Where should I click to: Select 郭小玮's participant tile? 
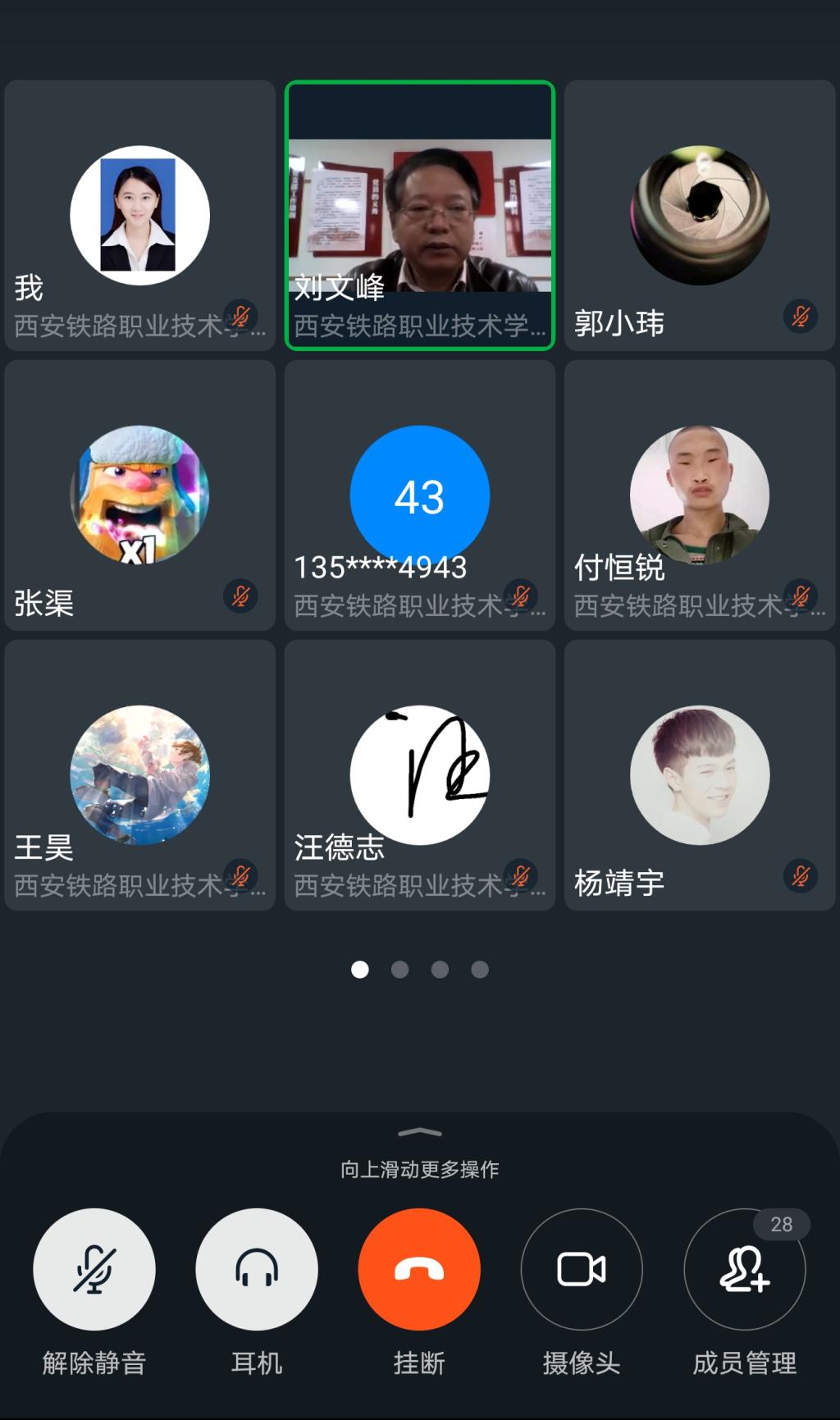[x=699, y=215]
